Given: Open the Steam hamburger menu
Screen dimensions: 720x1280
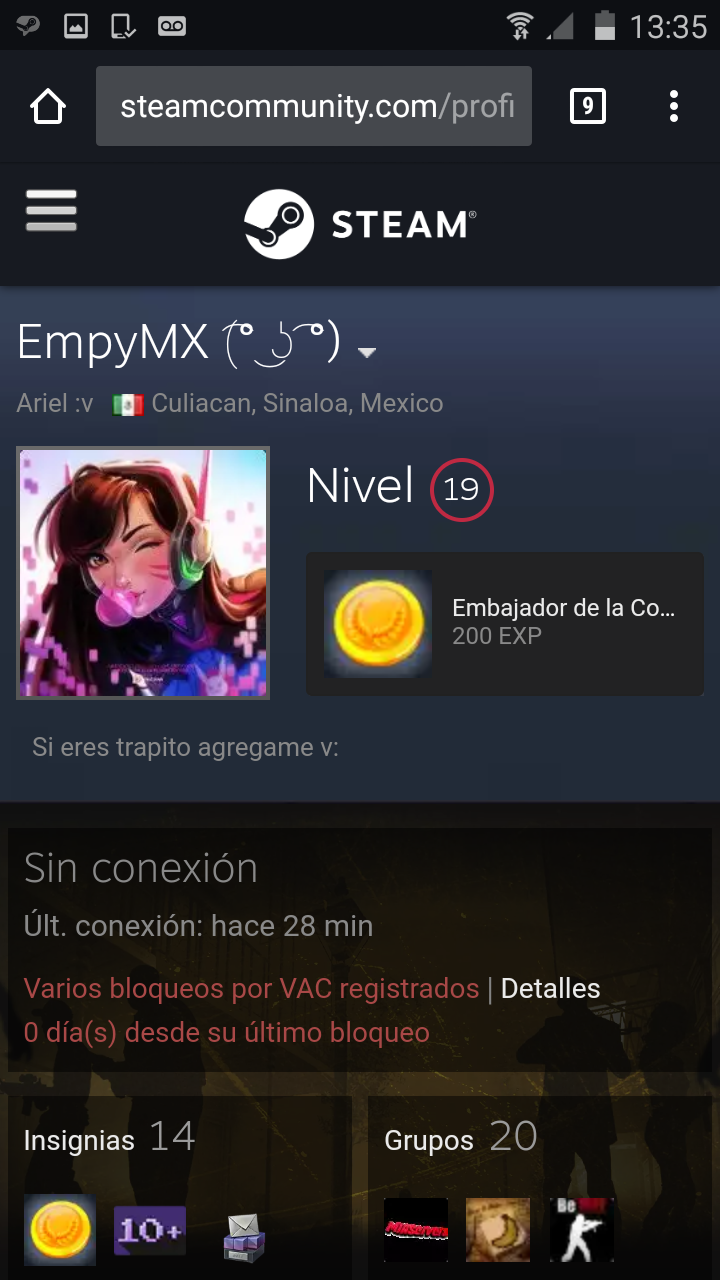Looking at the screenshot, I should coord(51,211).
